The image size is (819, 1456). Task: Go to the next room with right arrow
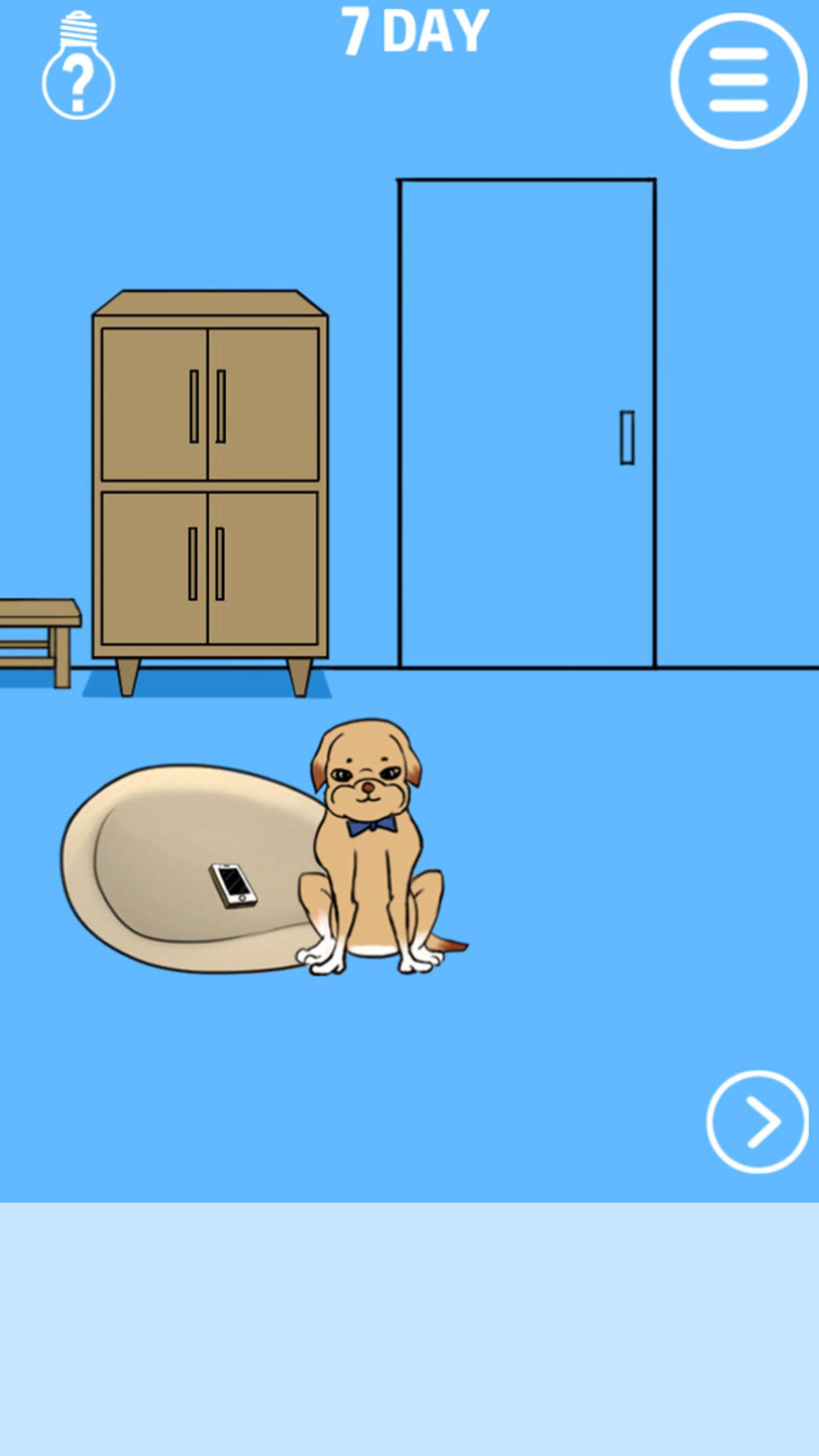757,1121
